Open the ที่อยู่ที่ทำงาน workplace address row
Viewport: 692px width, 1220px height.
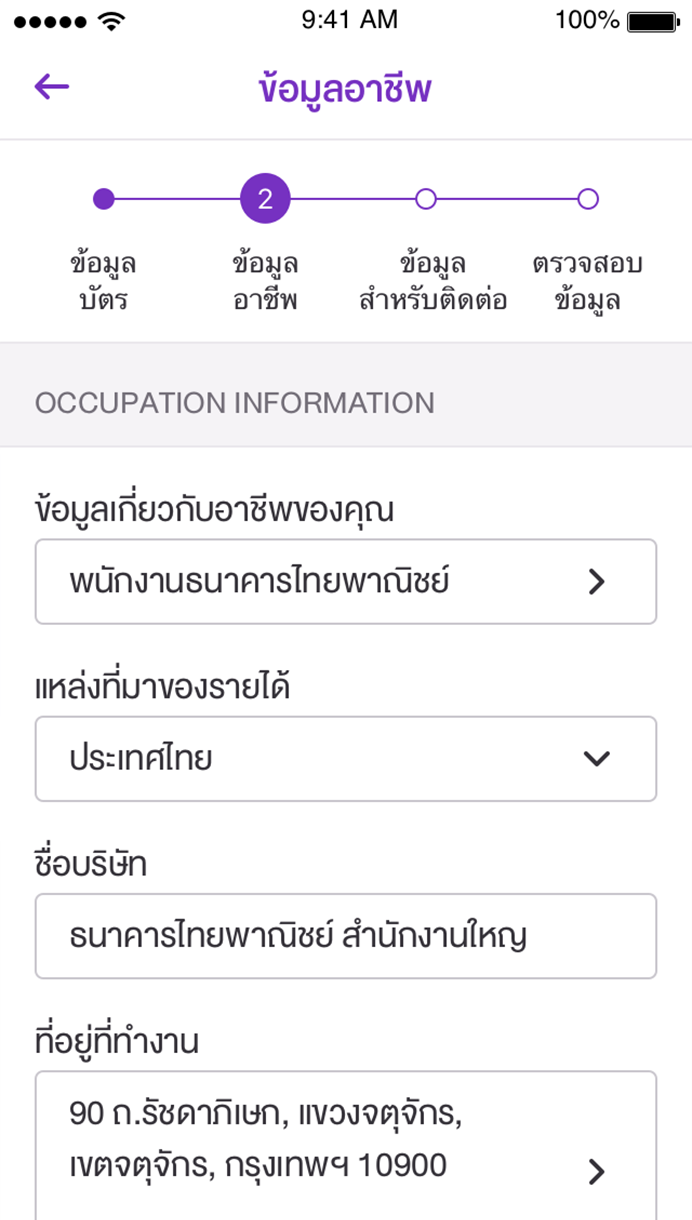coord(346,1146)
